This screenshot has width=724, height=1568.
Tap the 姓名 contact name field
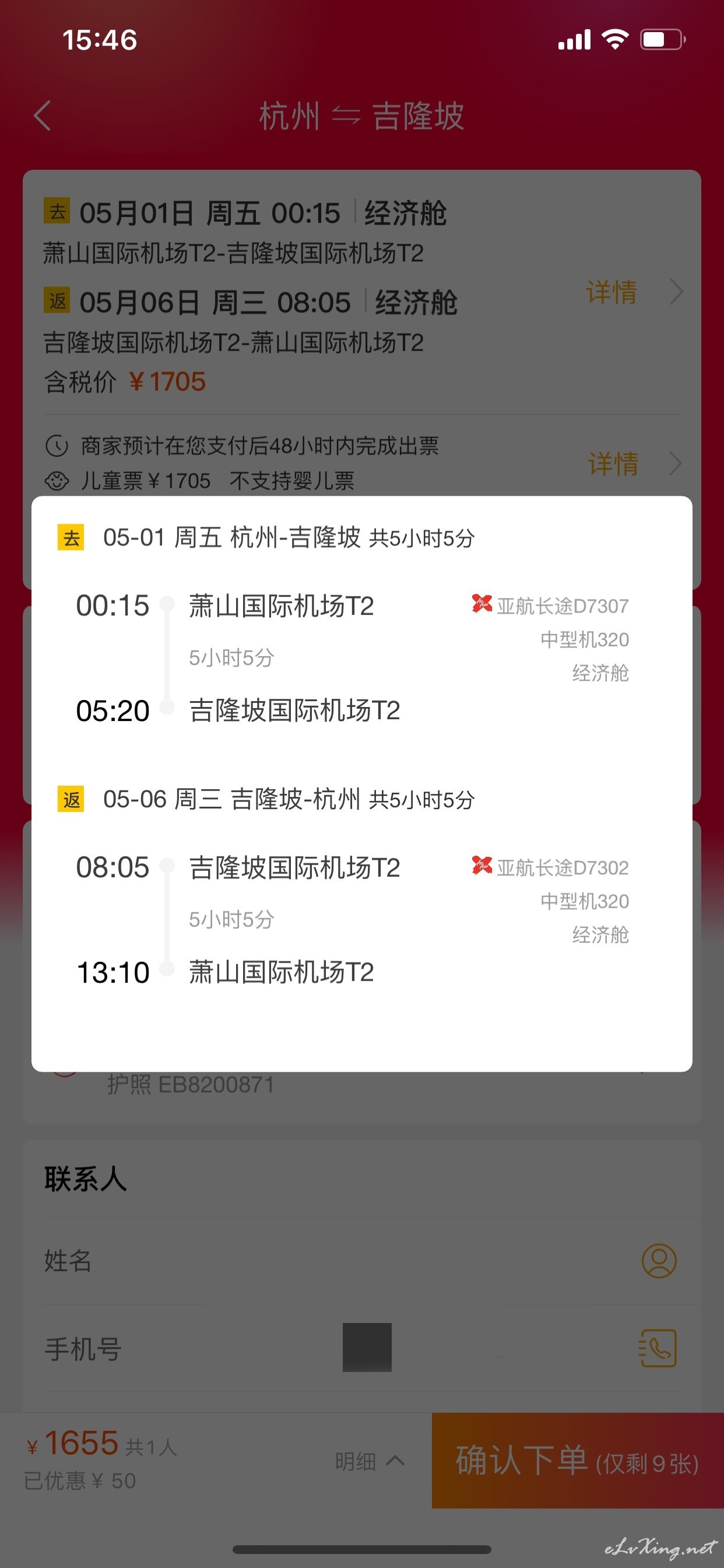pos(361,1260)
